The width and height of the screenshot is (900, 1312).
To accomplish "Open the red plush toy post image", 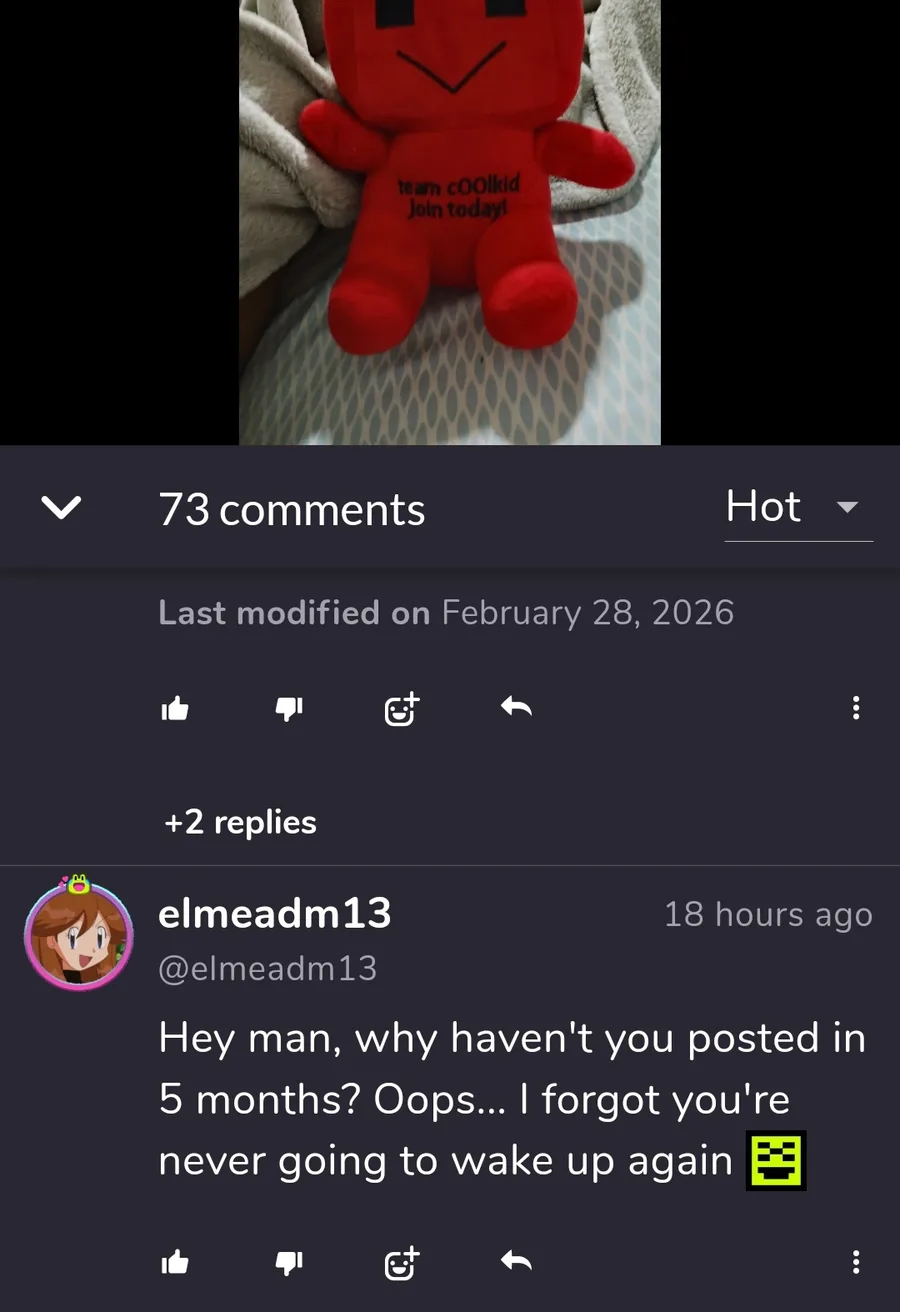I will pos(449,220).
